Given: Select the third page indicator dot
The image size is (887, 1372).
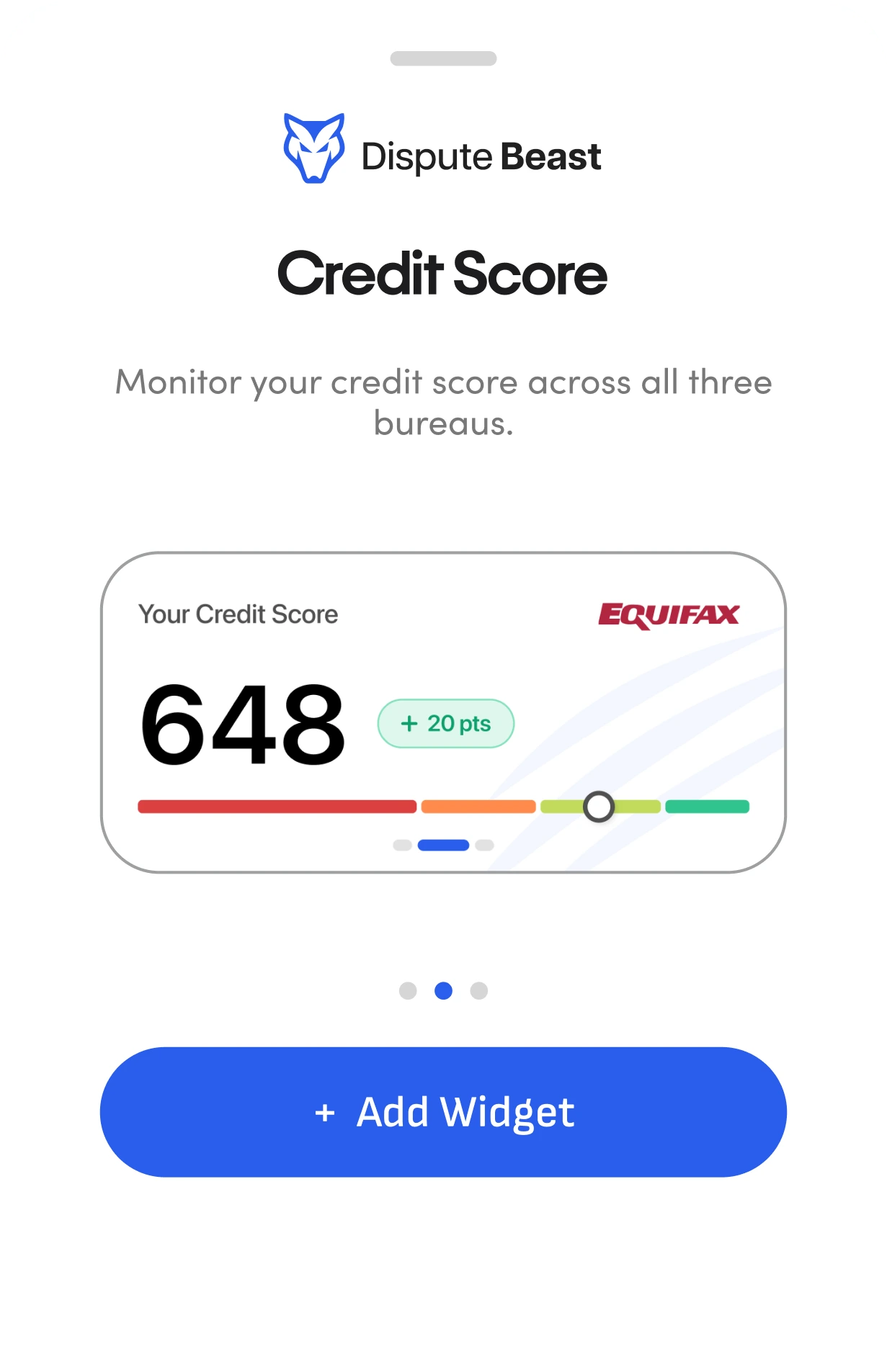Looking at the screenshot, I should point(479,991).
